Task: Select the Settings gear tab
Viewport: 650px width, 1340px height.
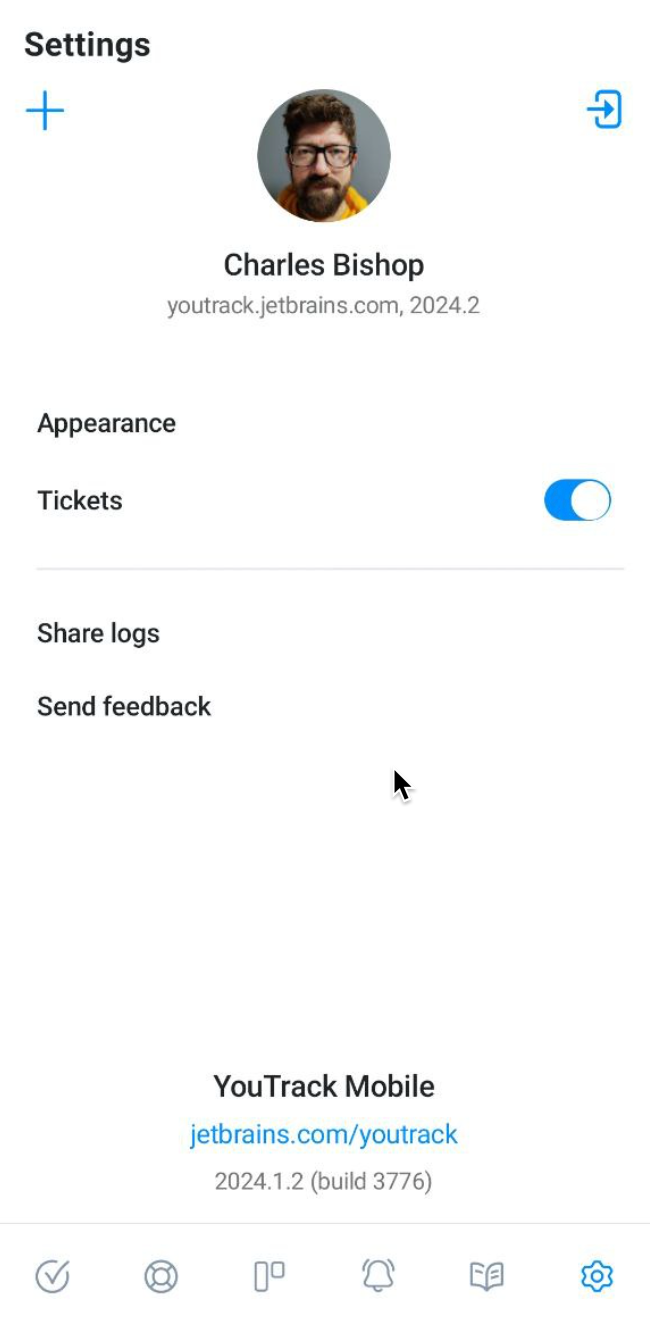Action: [x=596, y=1276]
